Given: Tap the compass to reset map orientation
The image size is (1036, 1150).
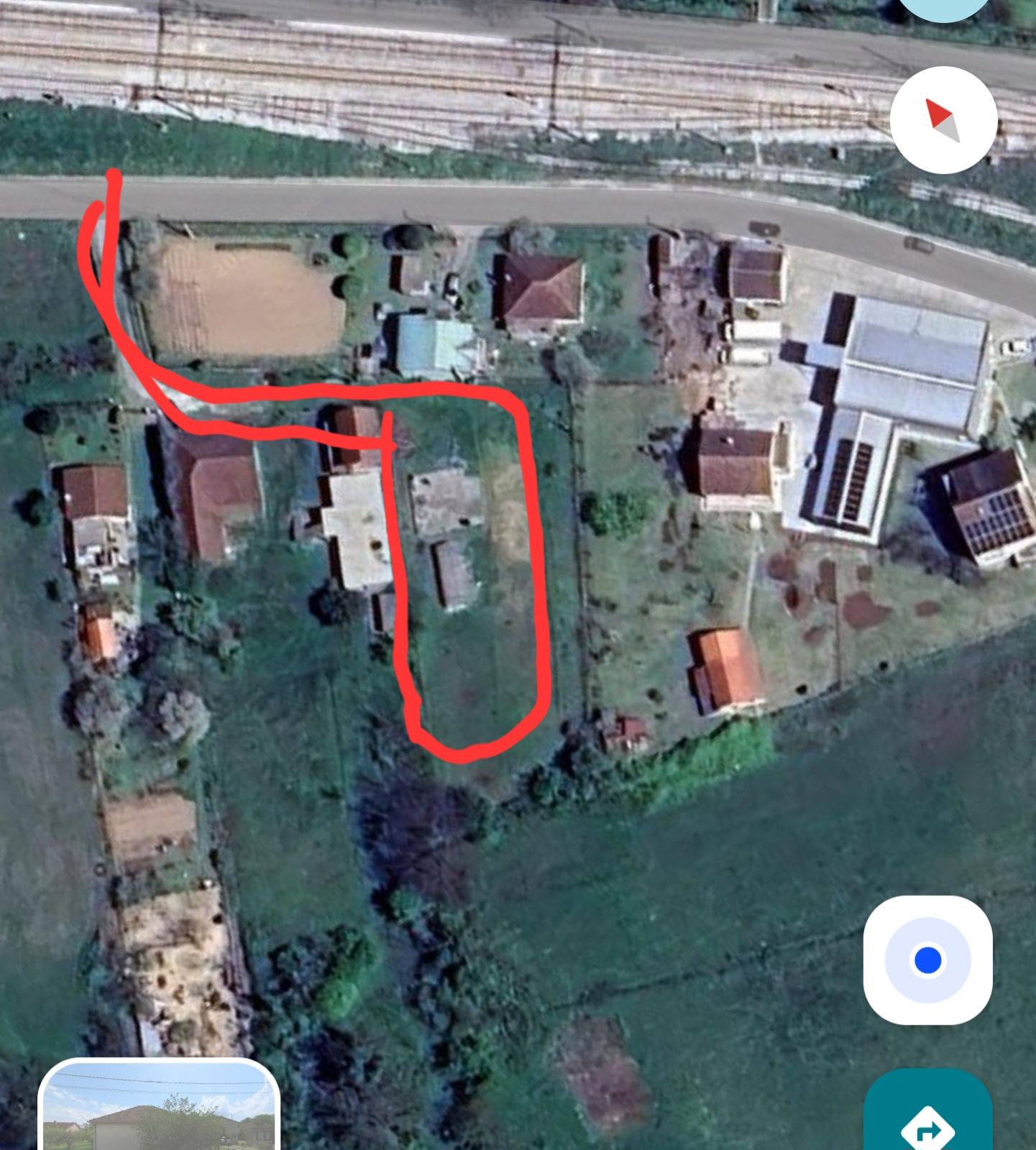Looking at the screenshot, I should point(943,120).
